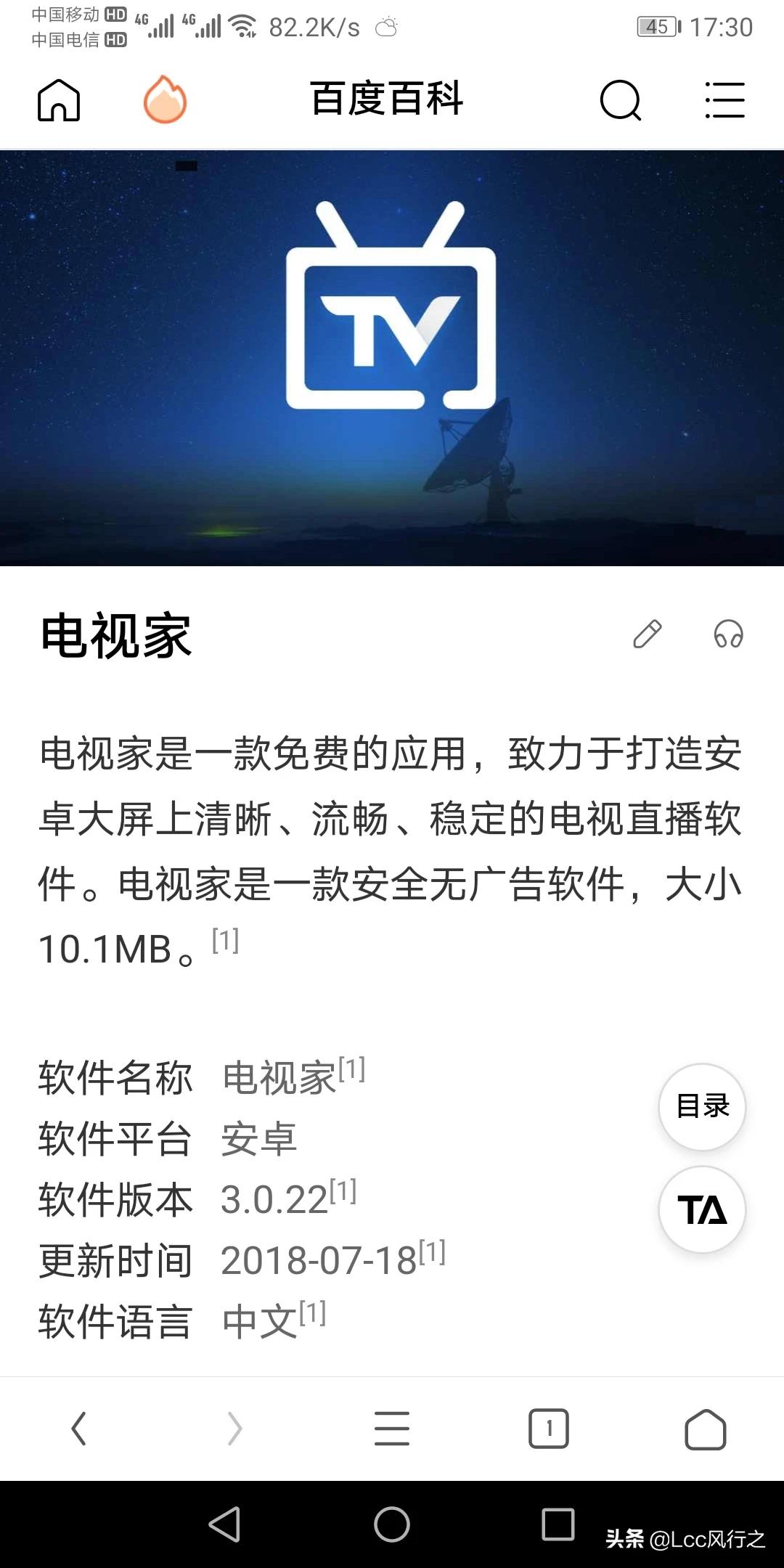Screen dimensions: 784x1568
Task: Edit the 电视家 entry with pencil icon
Action: 647,634
